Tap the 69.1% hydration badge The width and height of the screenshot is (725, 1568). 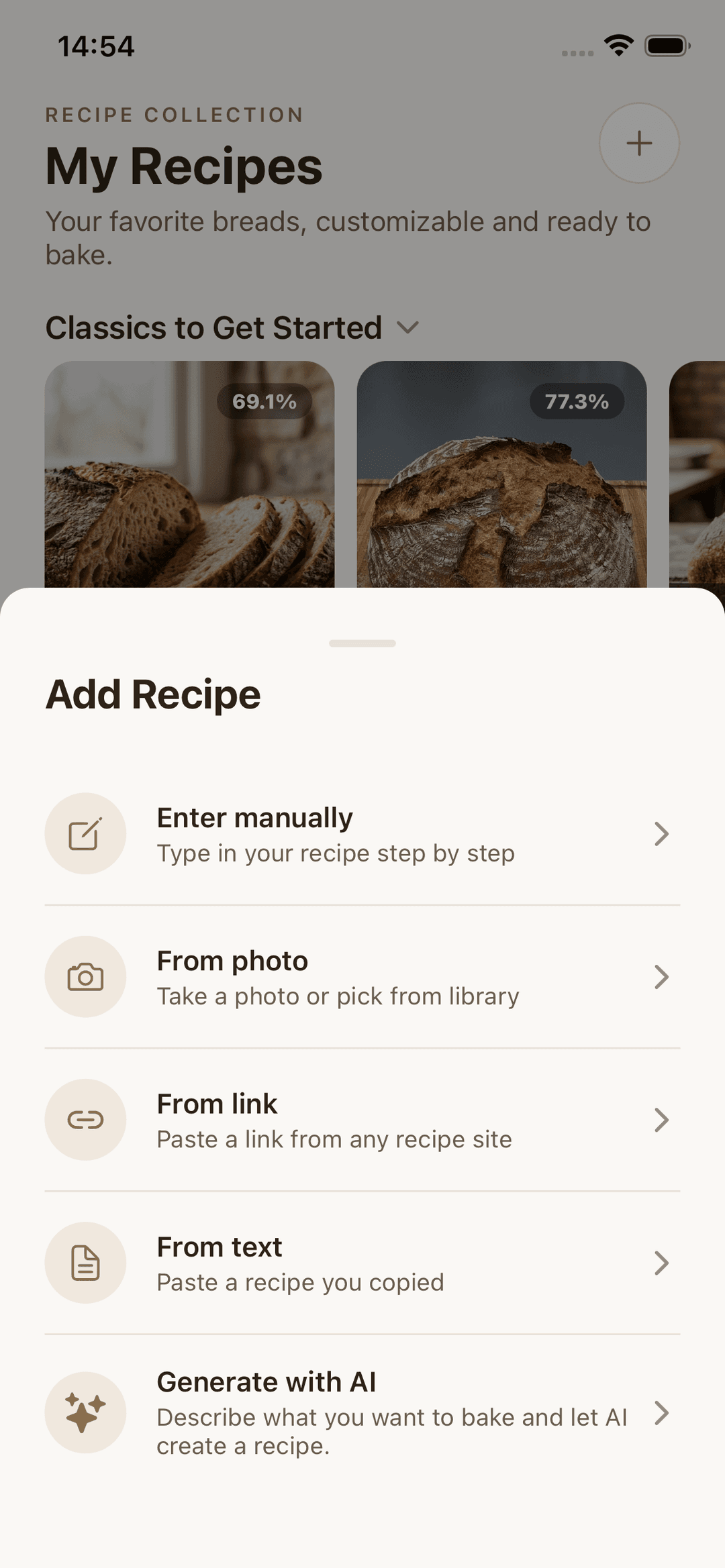click(x=264, y=401)
